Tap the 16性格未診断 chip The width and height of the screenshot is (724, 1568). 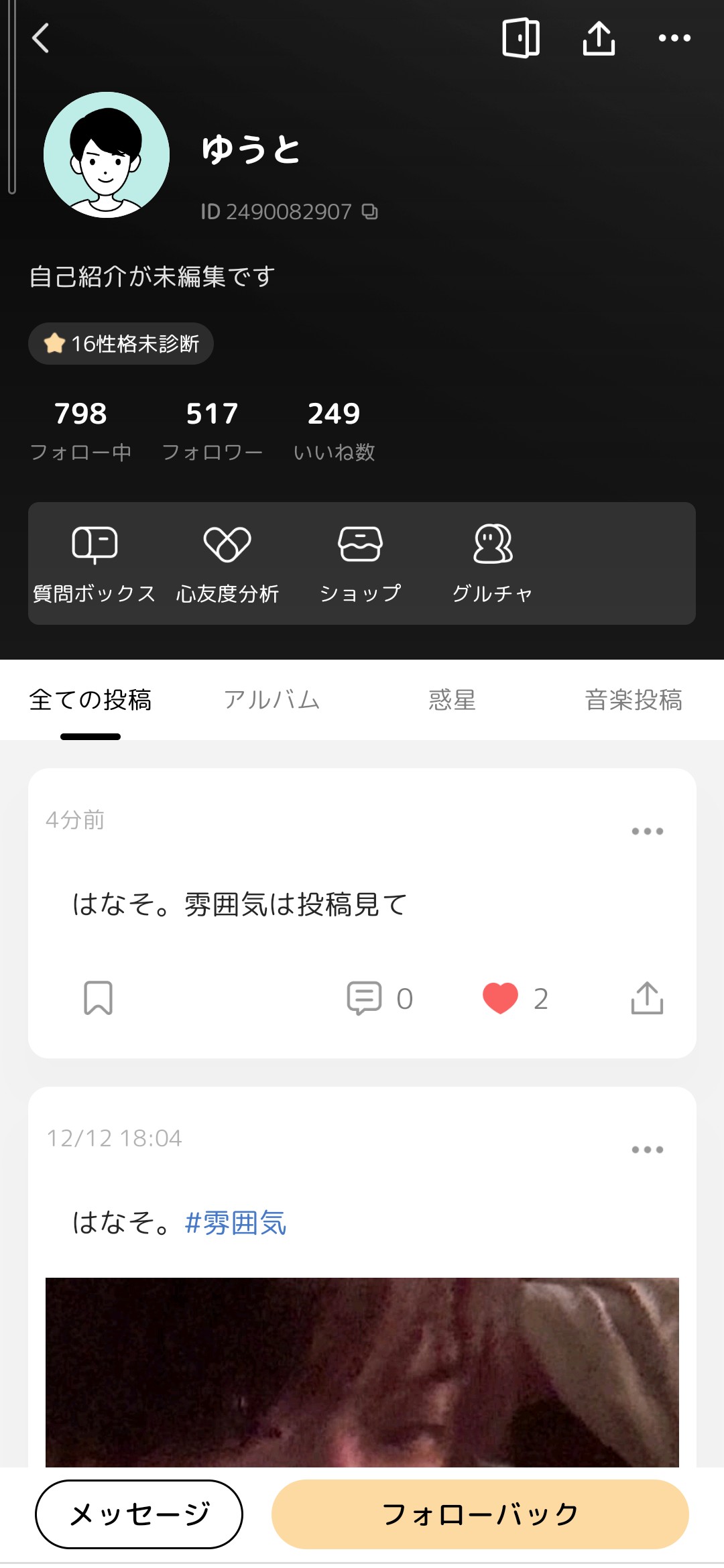[121, 344]
